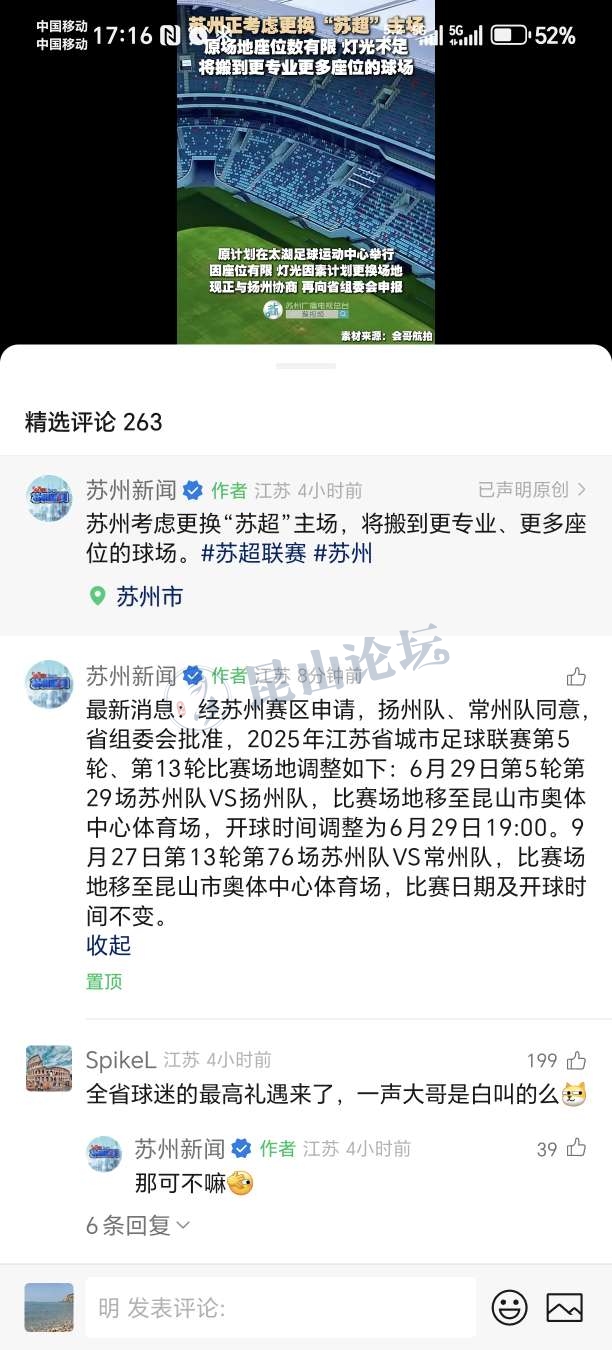Open the emoji picker
This screenshot has width=612, height=1350.
[509, 1307]
